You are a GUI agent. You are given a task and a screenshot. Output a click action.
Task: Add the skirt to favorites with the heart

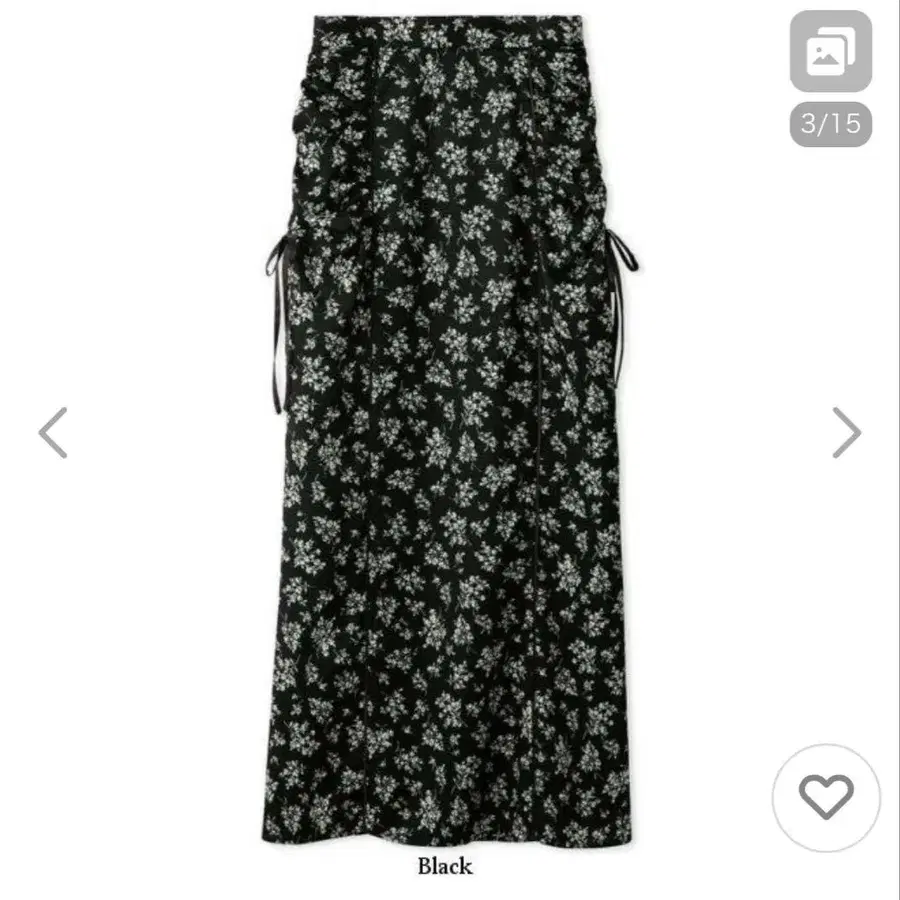click(x=826, y=797)
